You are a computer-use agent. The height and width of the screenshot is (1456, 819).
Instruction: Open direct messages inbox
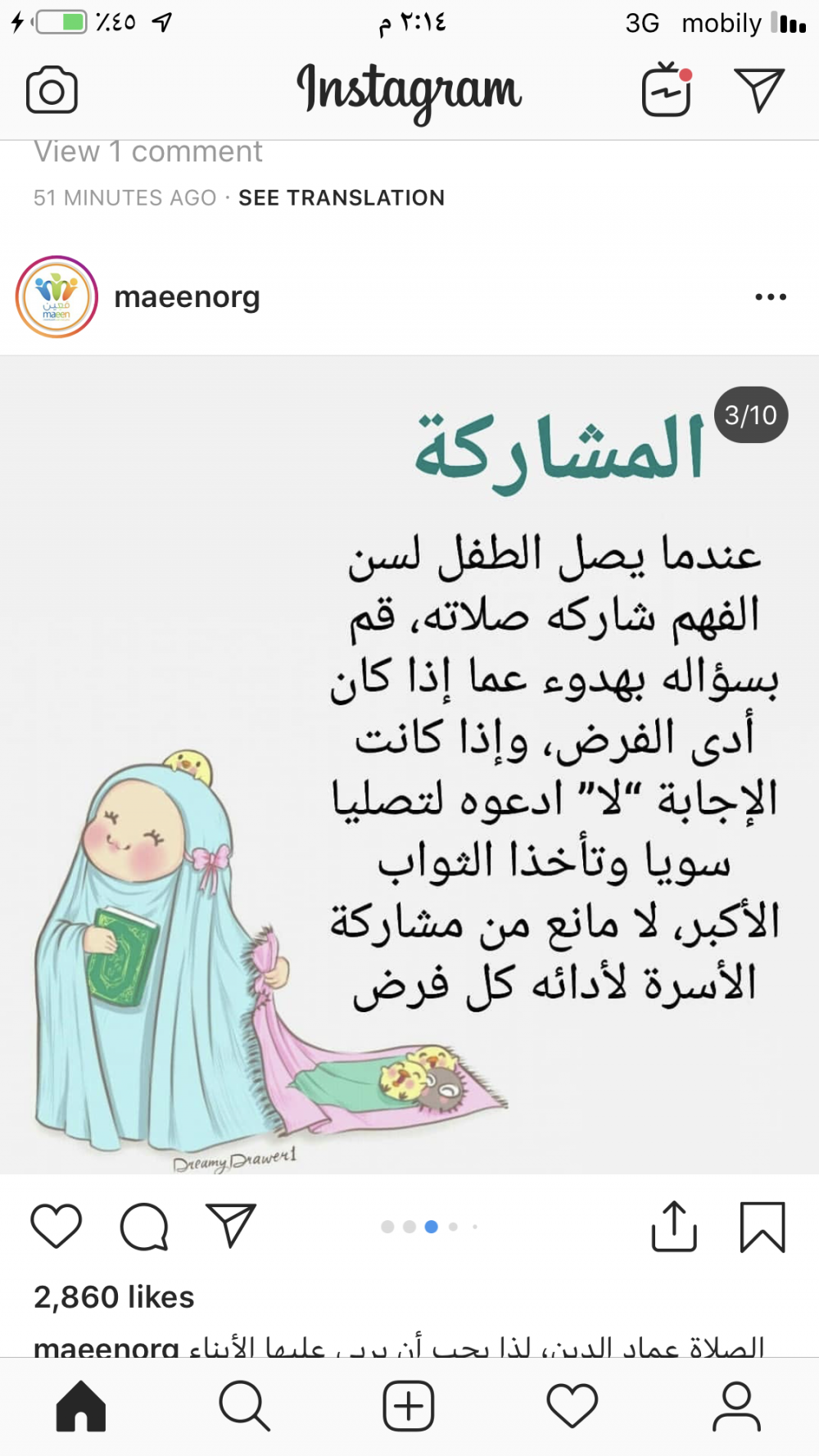[759, 90]
